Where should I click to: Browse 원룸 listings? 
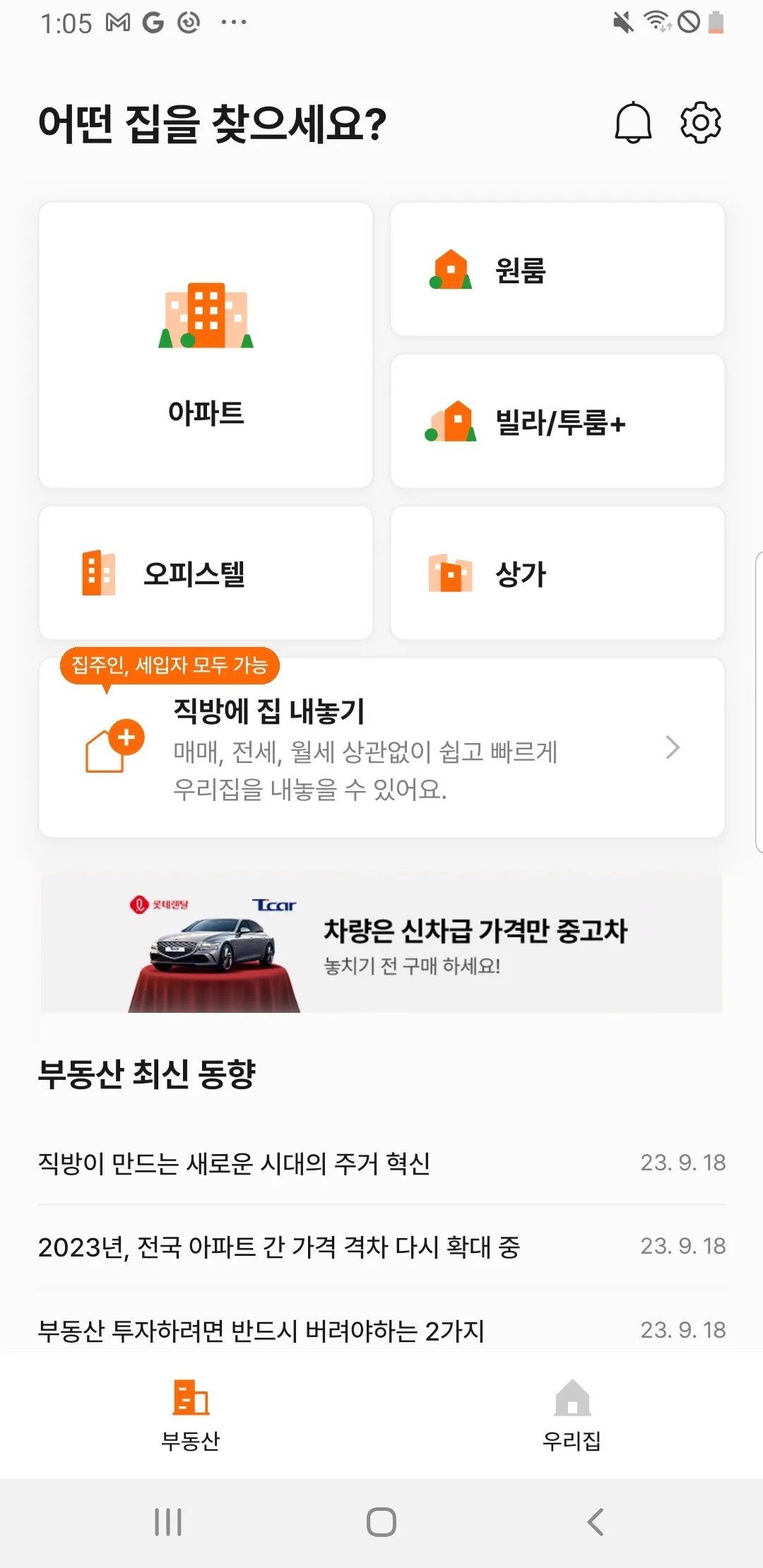557,270
